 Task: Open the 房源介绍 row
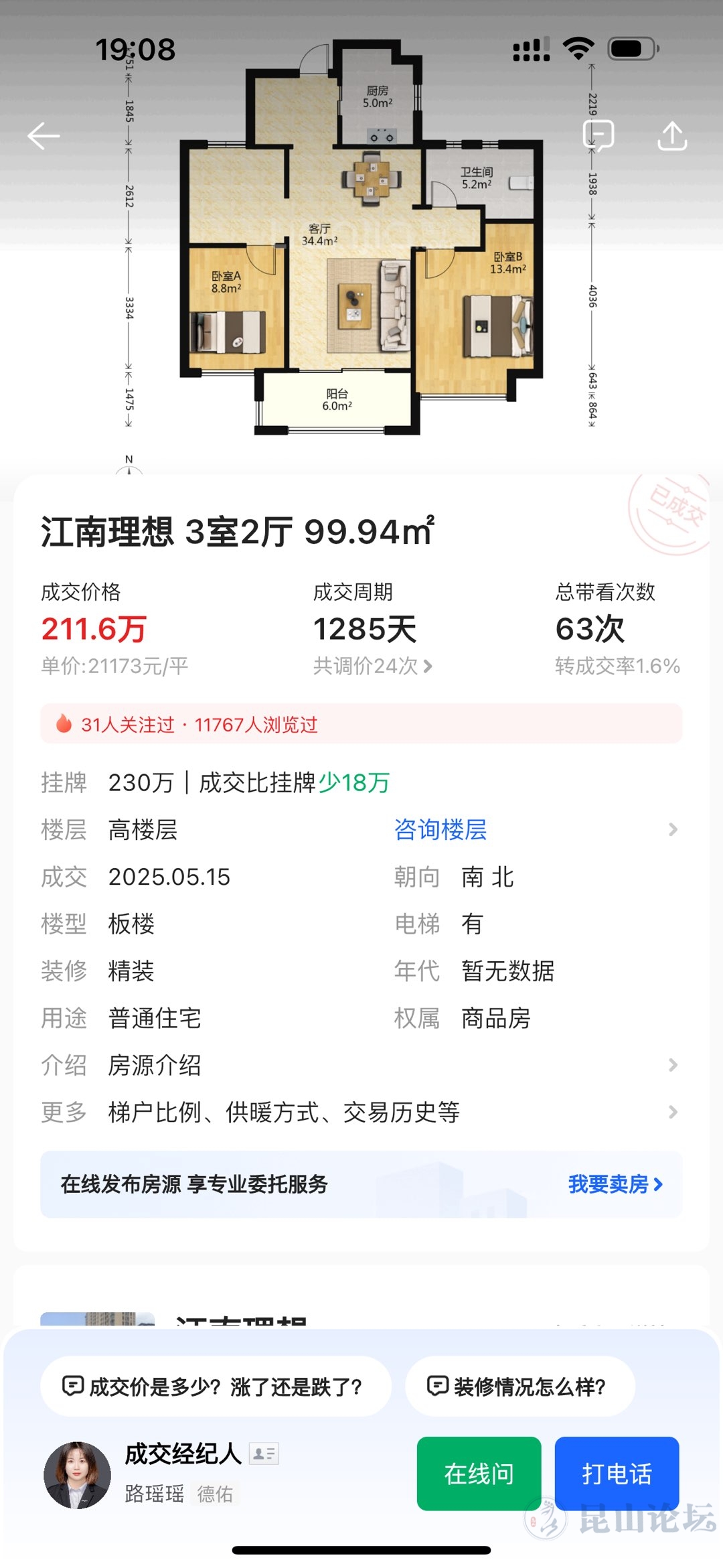pos(361,1065)
